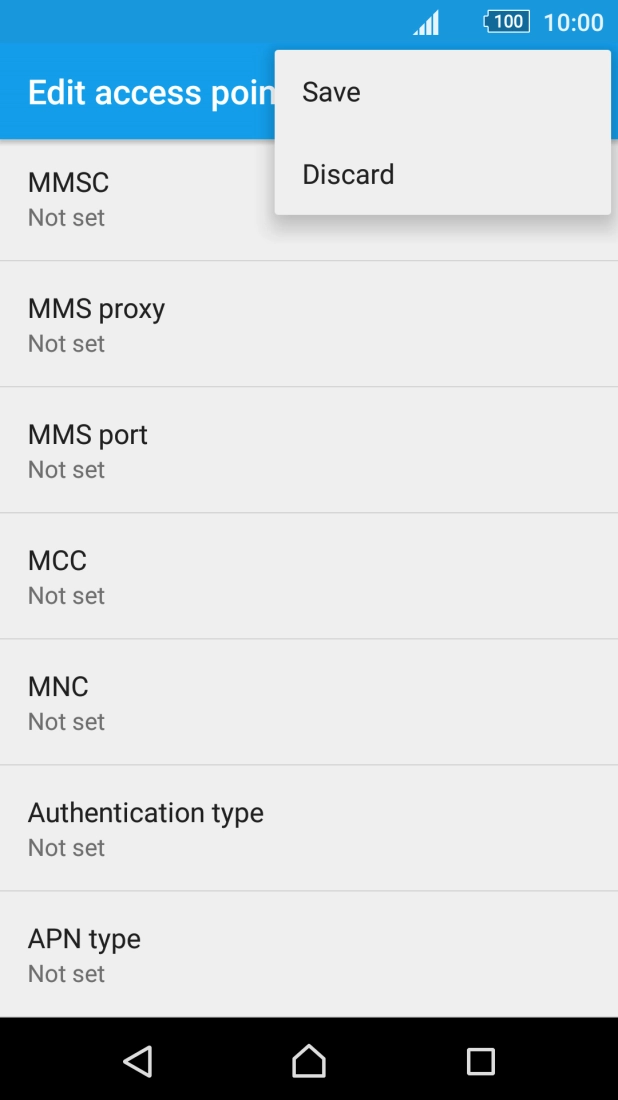Select Save in the overflow menu
The width and height of the screenshot is (618, 1100).
440,92
